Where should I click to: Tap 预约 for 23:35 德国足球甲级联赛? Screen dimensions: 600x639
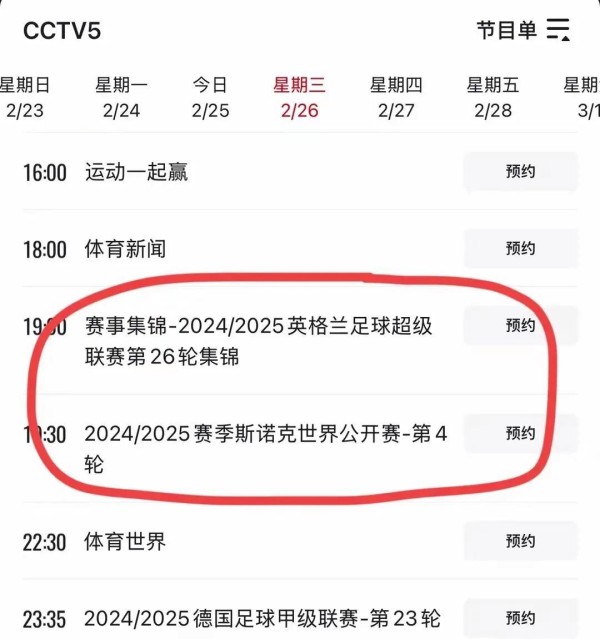click(x=520, y=618)
